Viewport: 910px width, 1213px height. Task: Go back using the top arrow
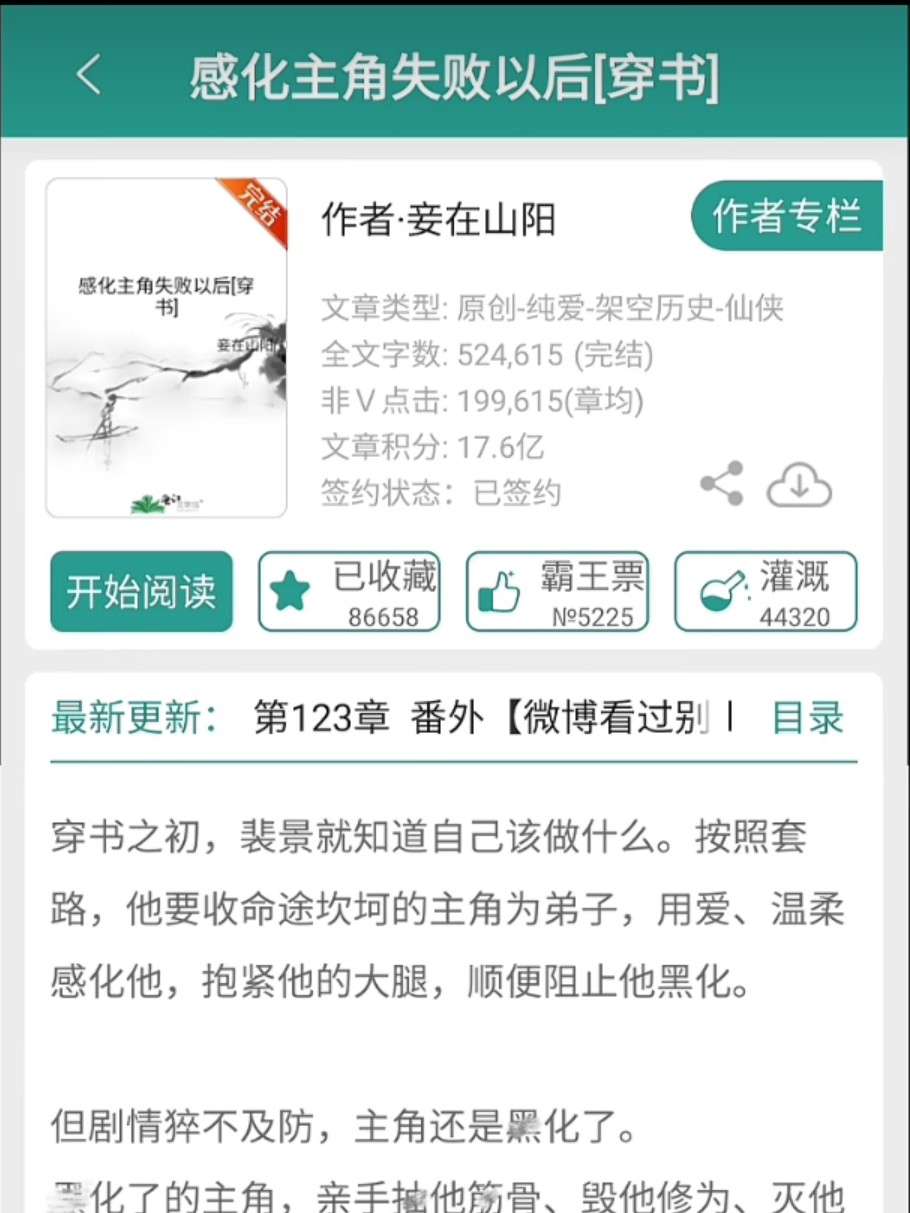tap(89, 76)
